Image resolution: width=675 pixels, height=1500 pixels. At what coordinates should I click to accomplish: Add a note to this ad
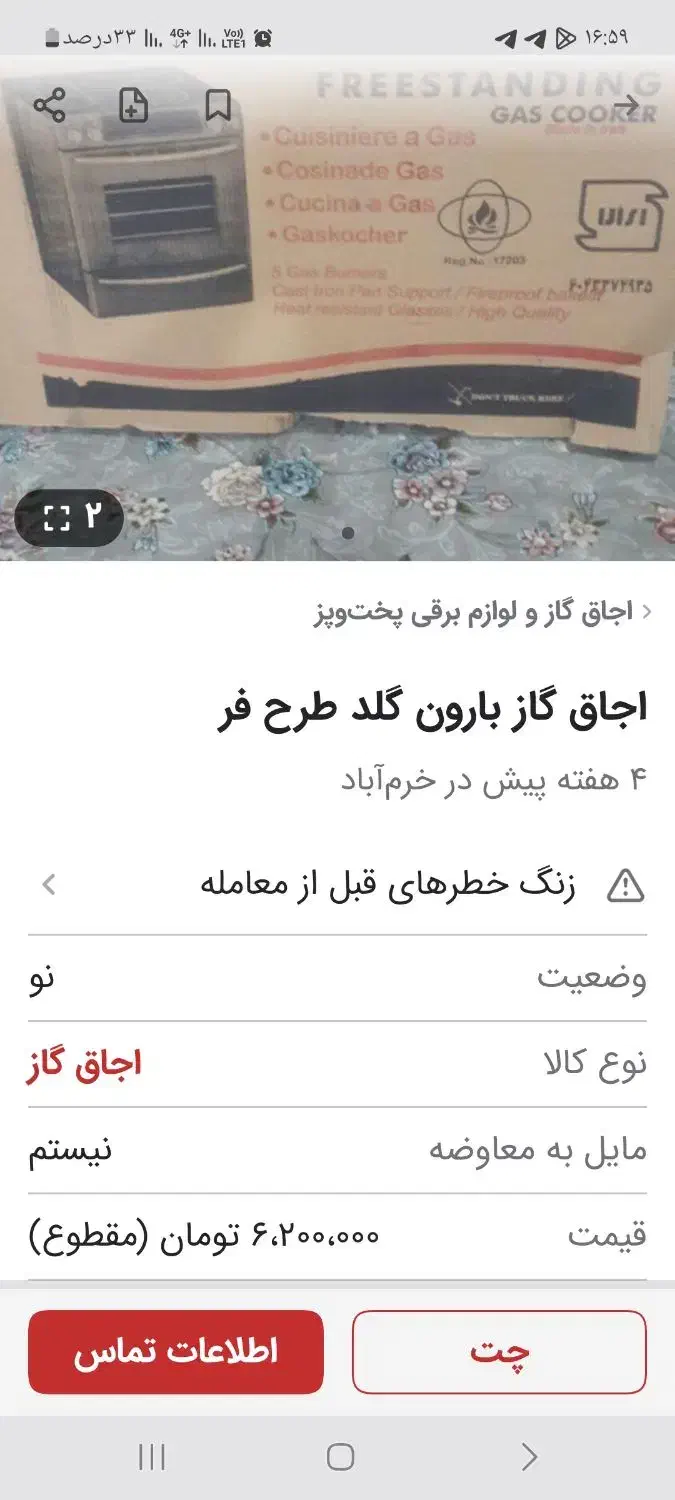click(134, 105)
